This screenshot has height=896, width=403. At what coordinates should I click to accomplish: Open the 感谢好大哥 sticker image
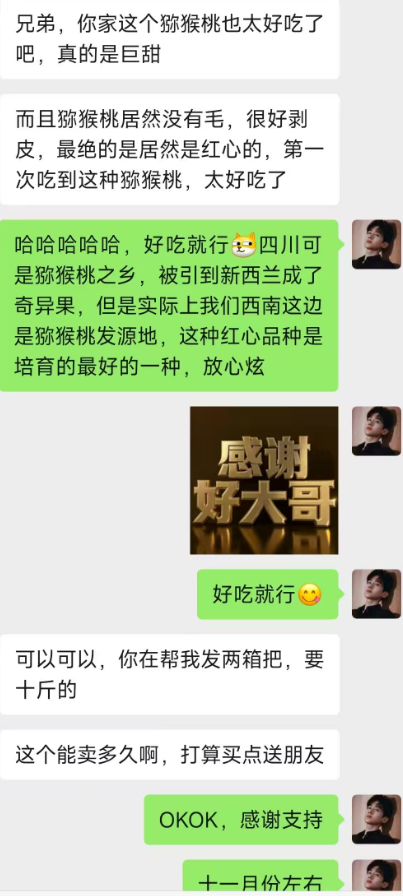click(264, 480)
